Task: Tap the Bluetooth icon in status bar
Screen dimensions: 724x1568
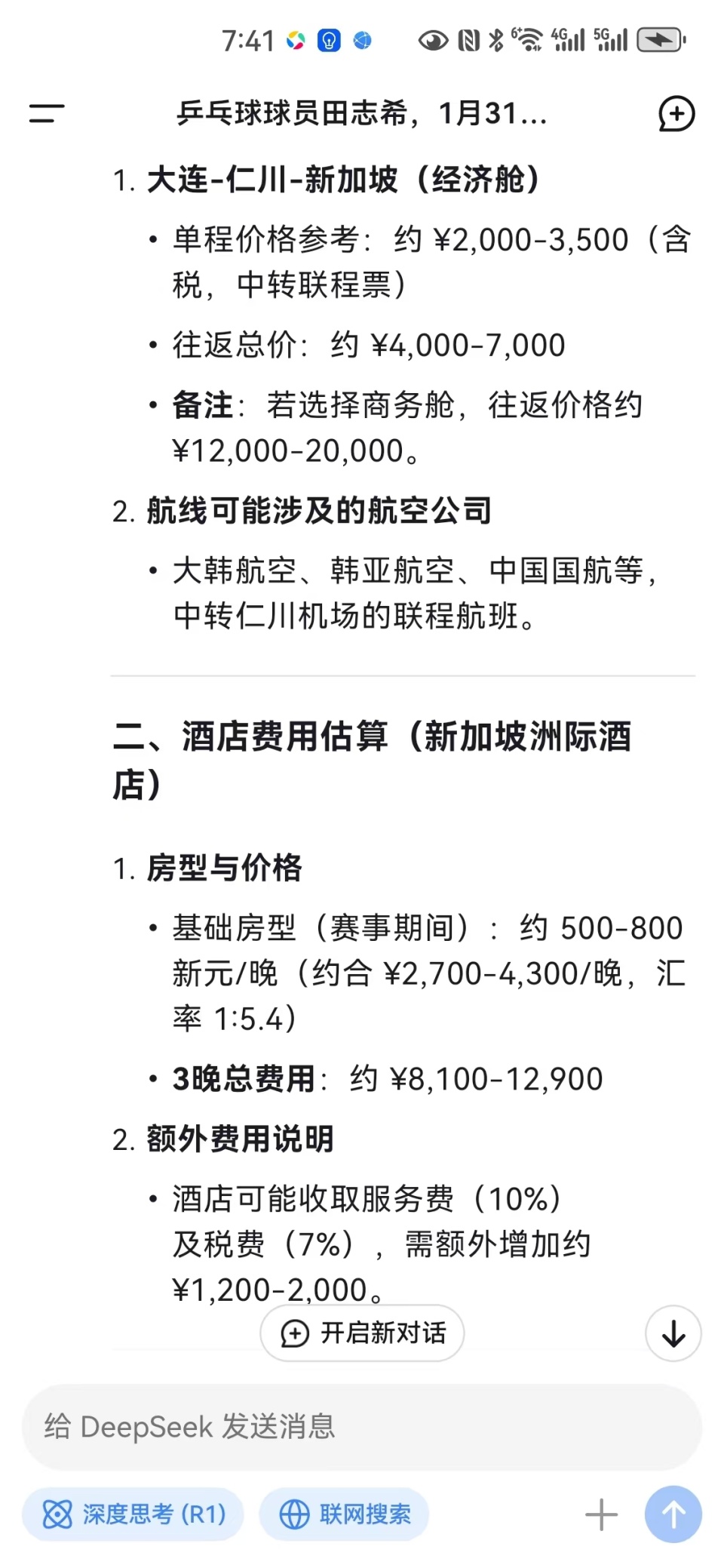Action: (494, 39)
